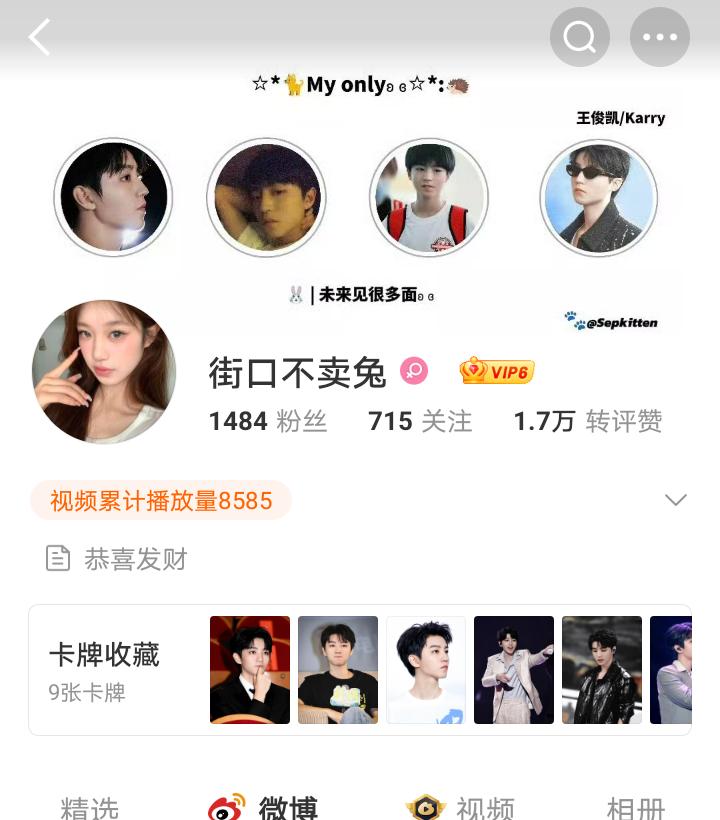720x820 pixels.
Task: Open the 715 关注 following list
Action: pyautogui.click(x=419, y=421)
